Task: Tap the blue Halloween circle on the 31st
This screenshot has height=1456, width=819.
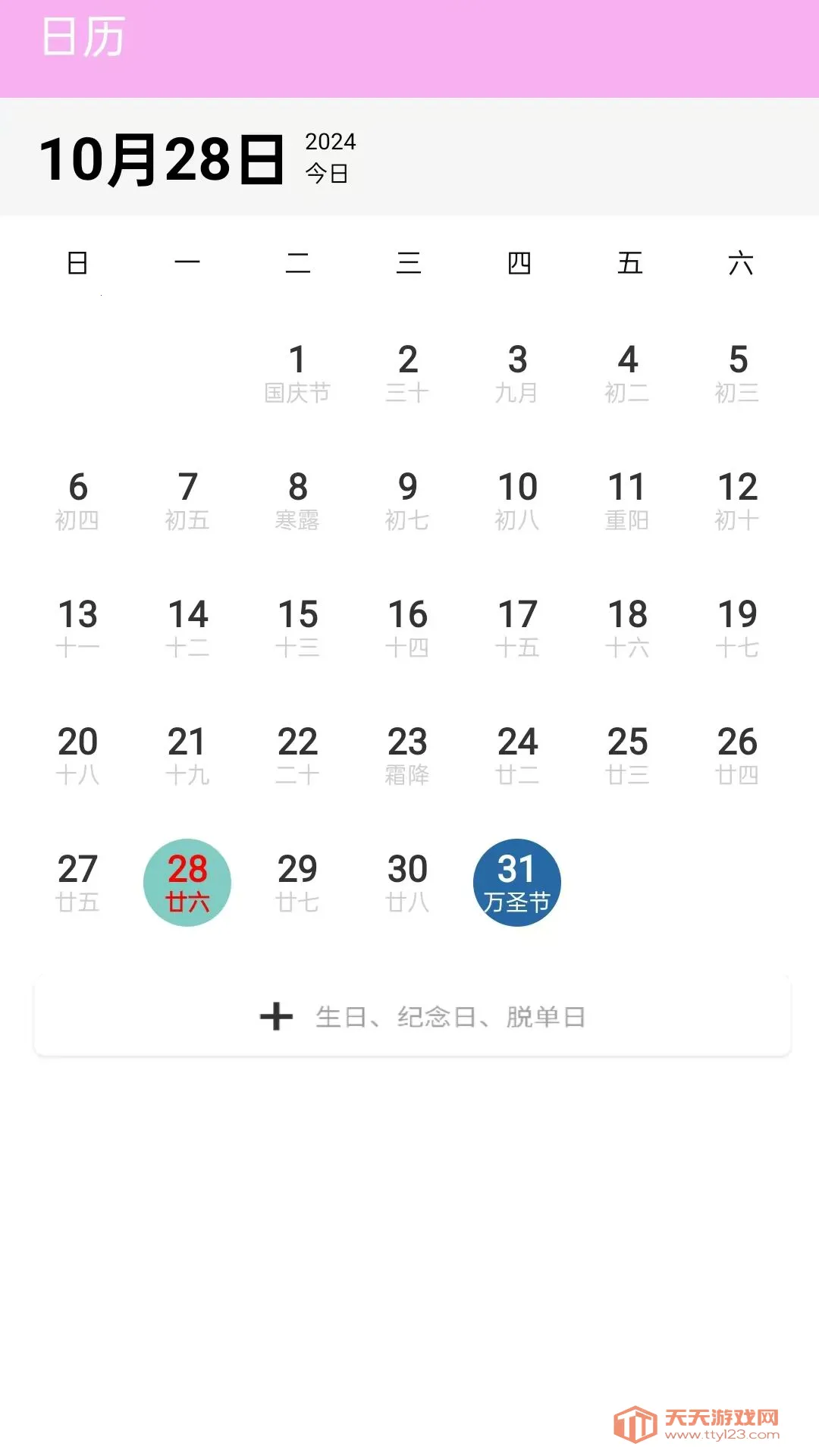Action: point(517,880)
